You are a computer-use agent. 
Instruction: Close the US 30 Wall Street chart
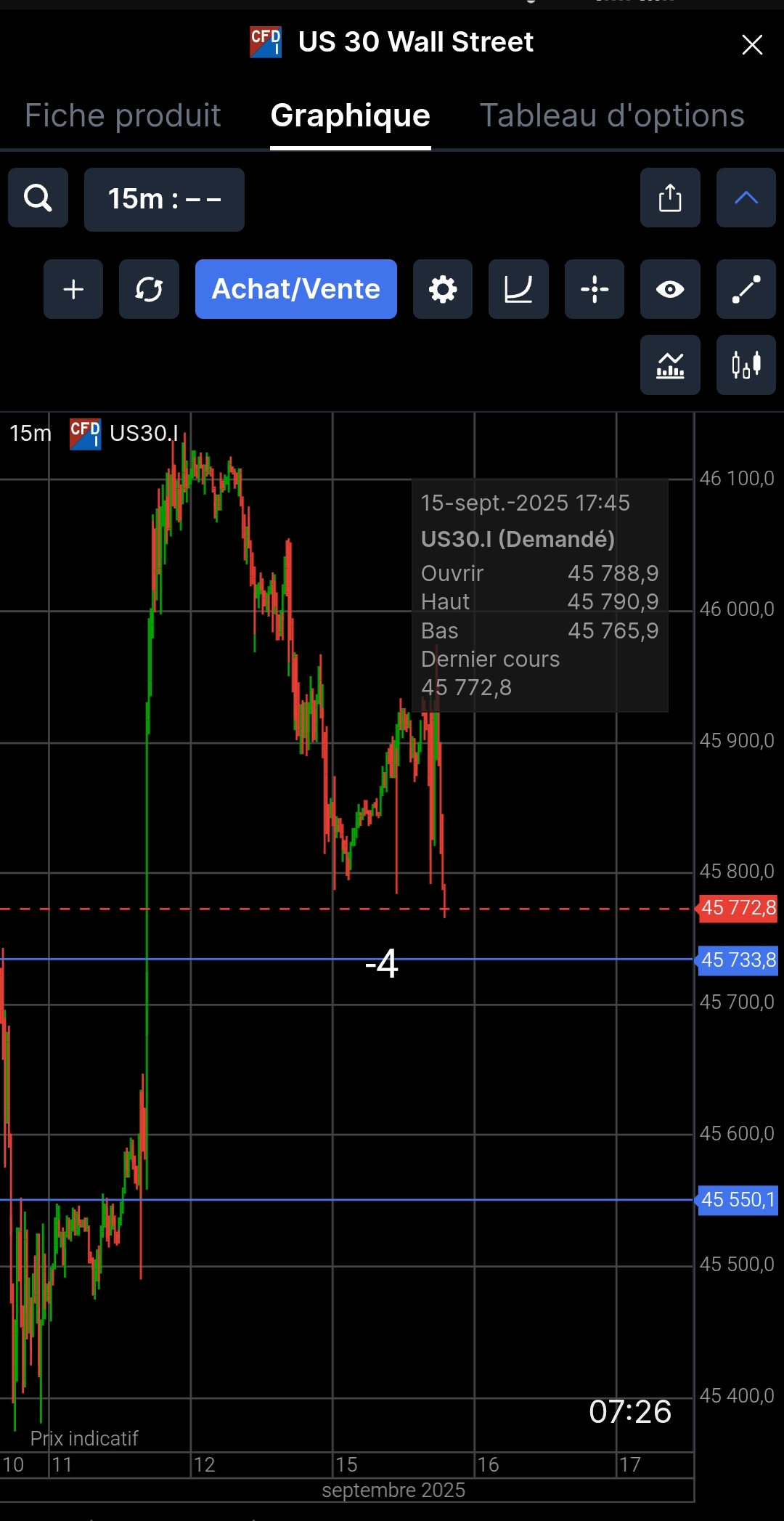[752, 45]
